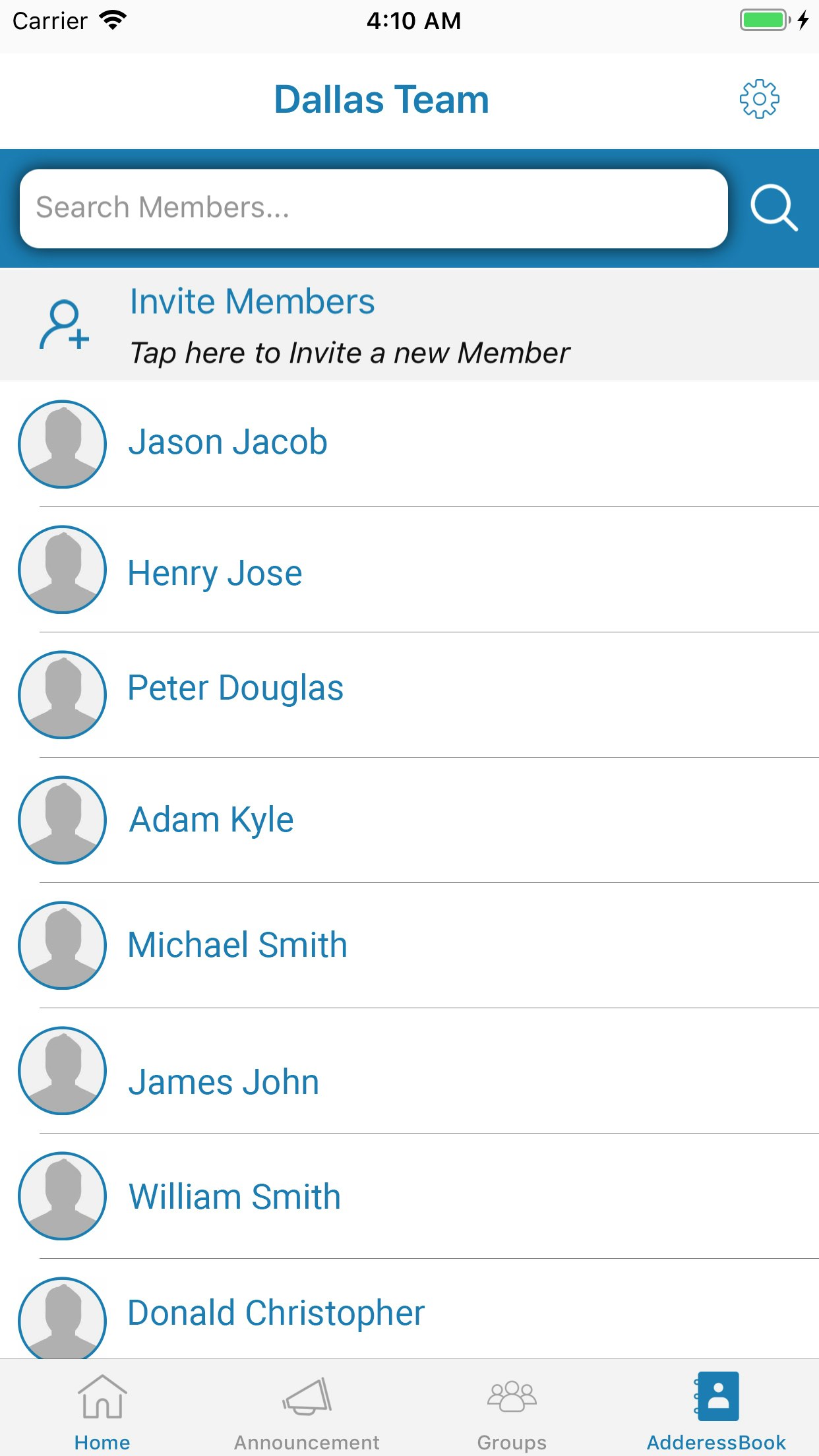This screenshot has height=1456, width=819.
Task: Select Adam Kyle from the list
Action: click(x=409, y=820)
